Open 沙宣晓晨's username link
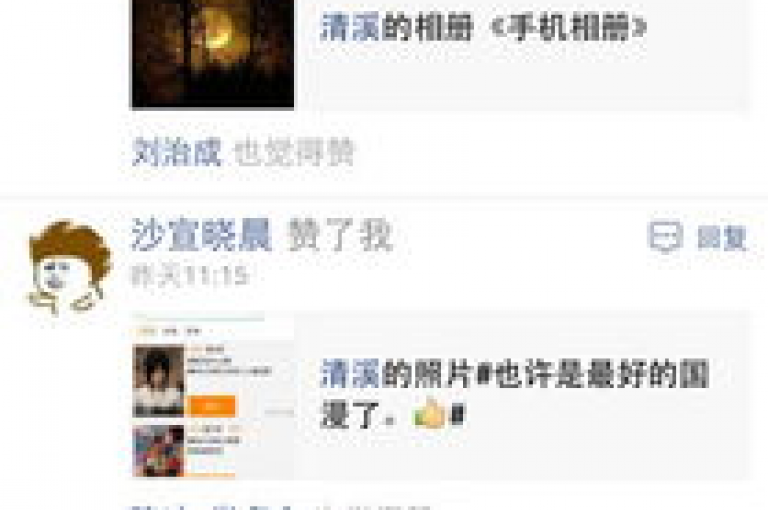 click(201, 236)
